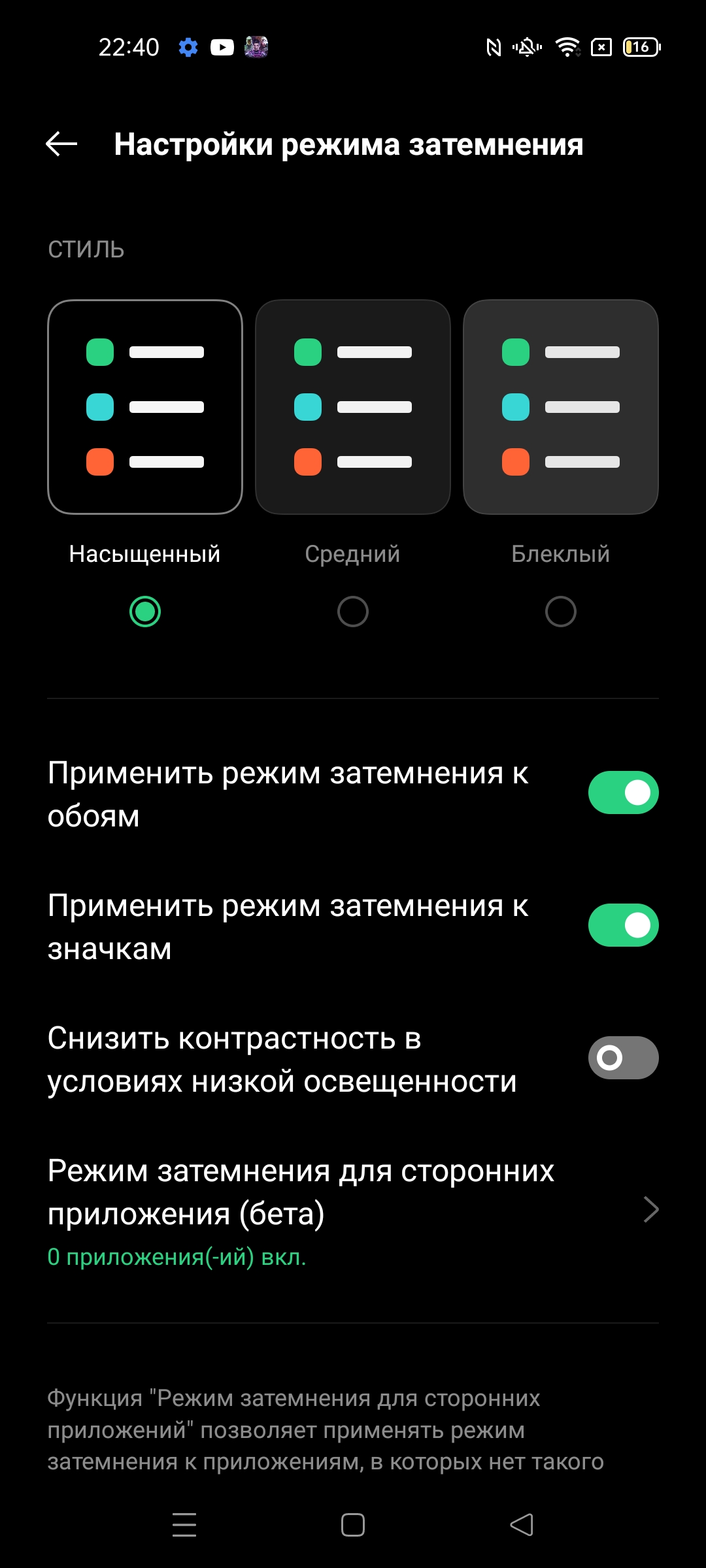This screenshot has height=1568, width=706.
Task: Choose the Блеклый radio button
Action: (561, 612)
